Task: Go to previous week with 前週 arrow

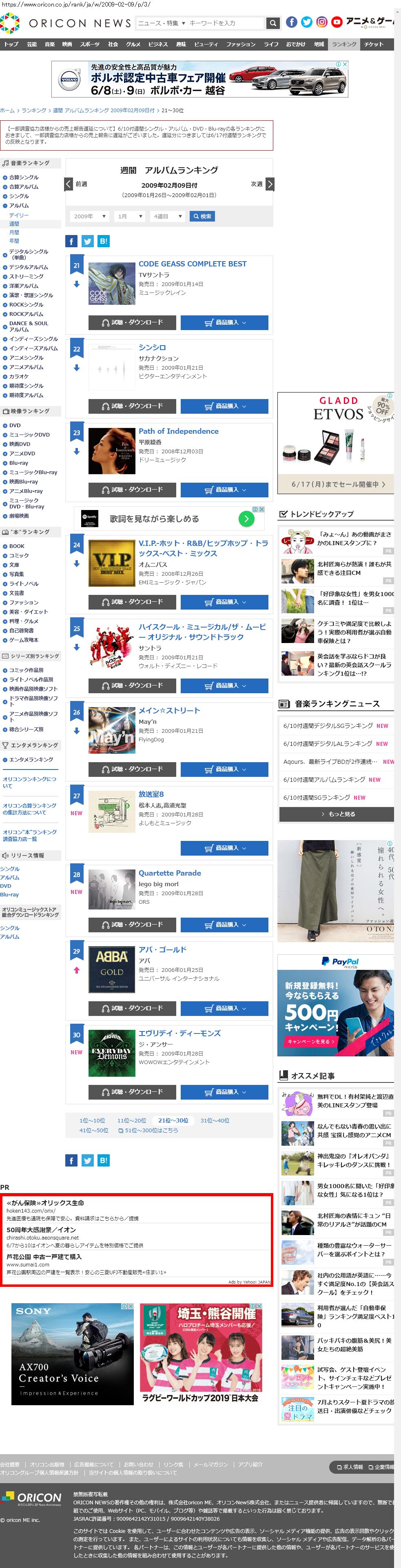Action: pyautogui.click(x=69, y=184)
